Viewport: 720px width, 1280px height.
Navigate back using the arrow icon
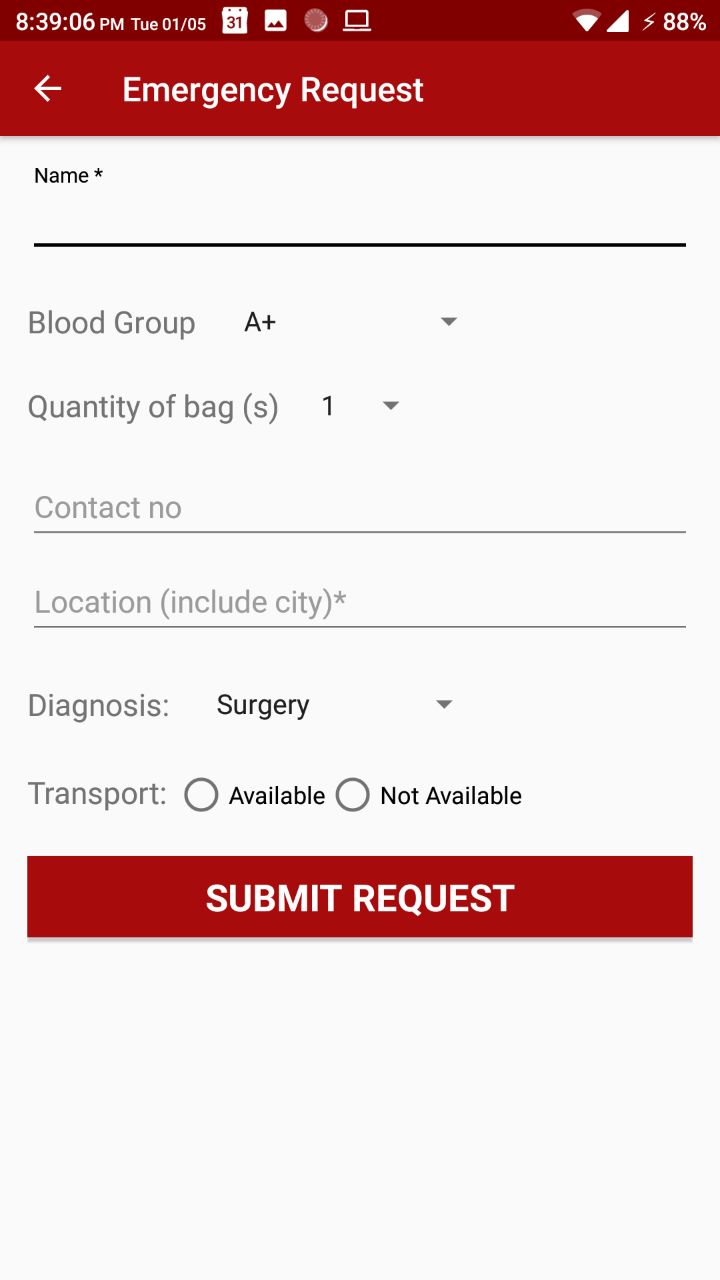(x=46, y=89)
